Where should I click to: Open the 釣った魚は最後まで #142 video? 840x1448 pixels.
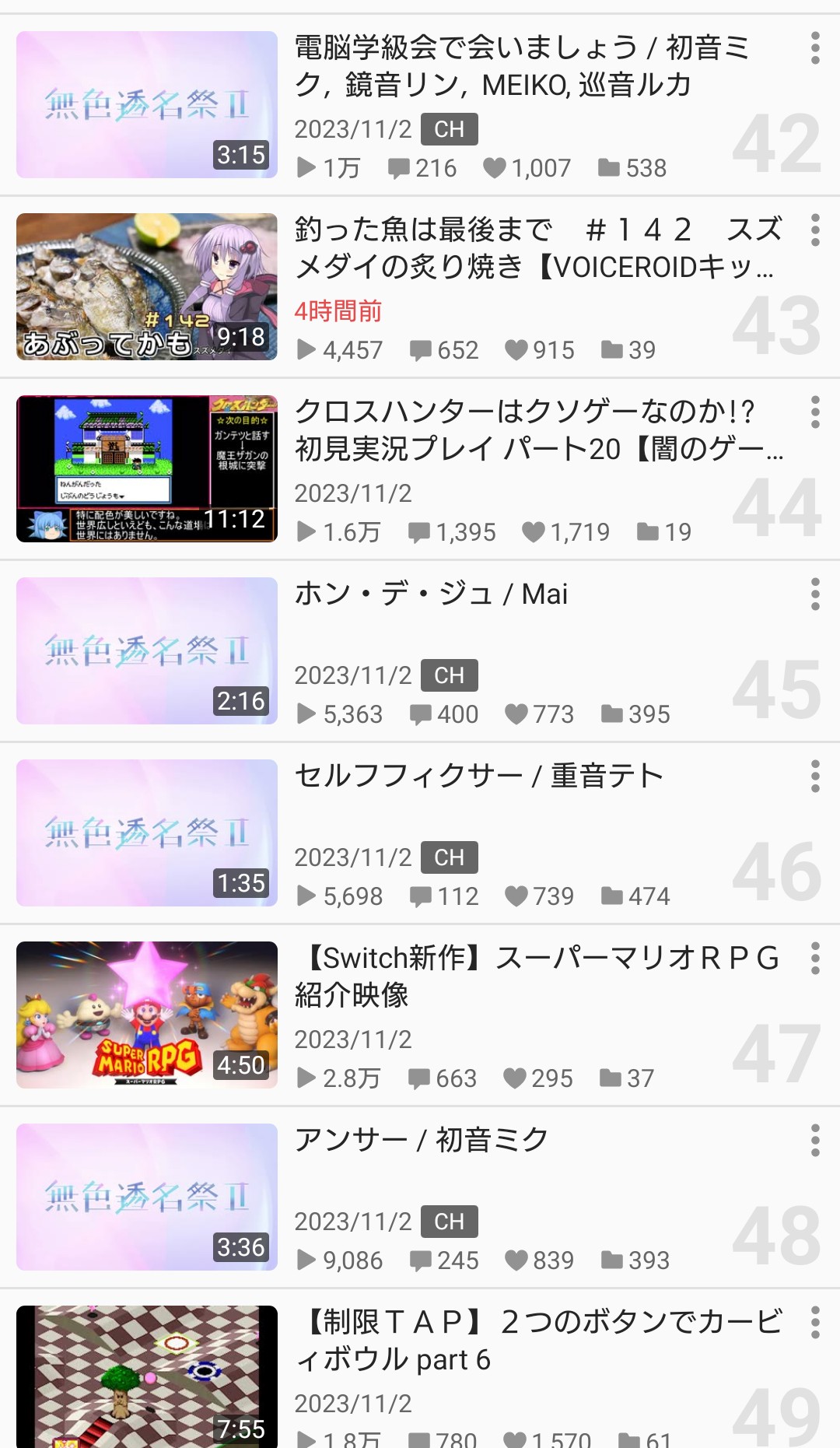point(147,286)
